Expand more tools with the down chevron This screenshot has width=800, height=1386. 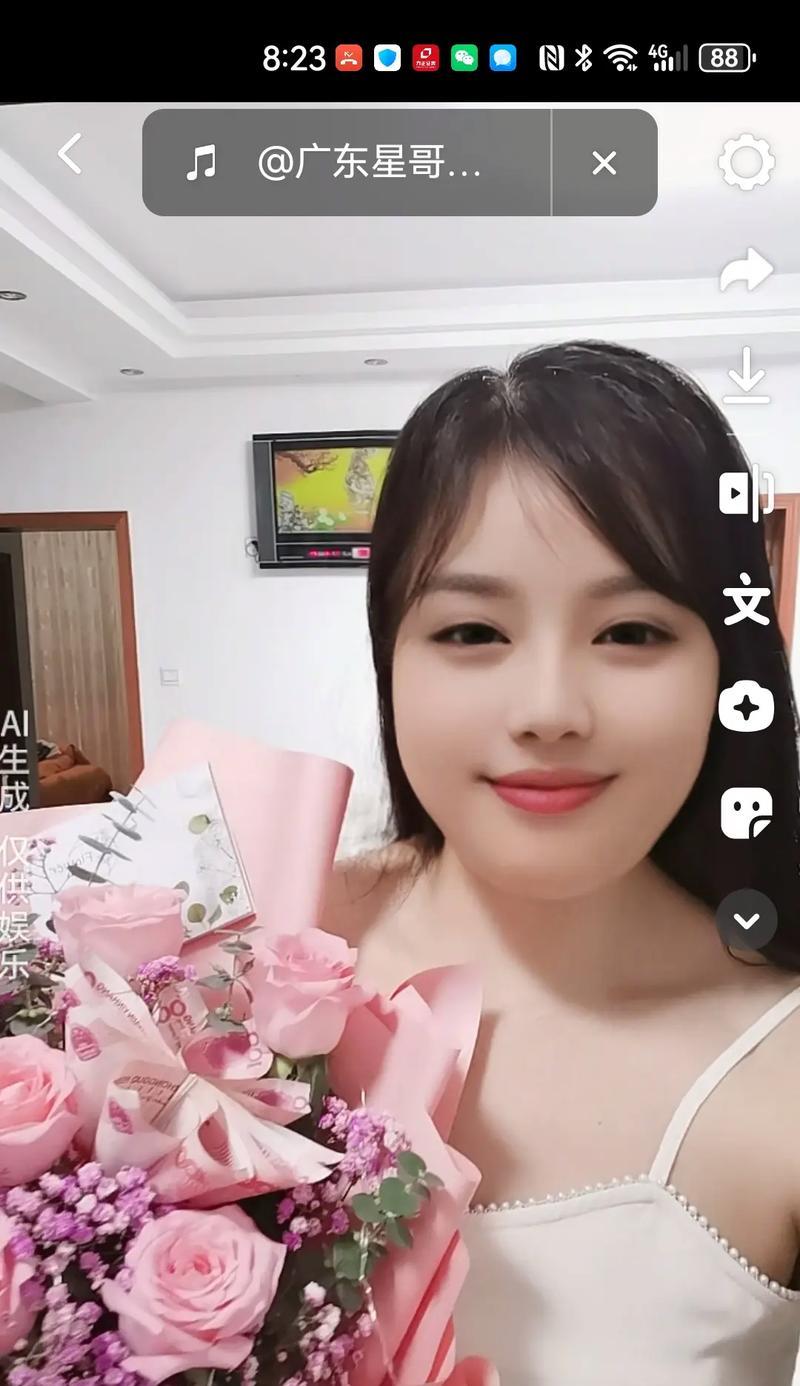[746, 920]
